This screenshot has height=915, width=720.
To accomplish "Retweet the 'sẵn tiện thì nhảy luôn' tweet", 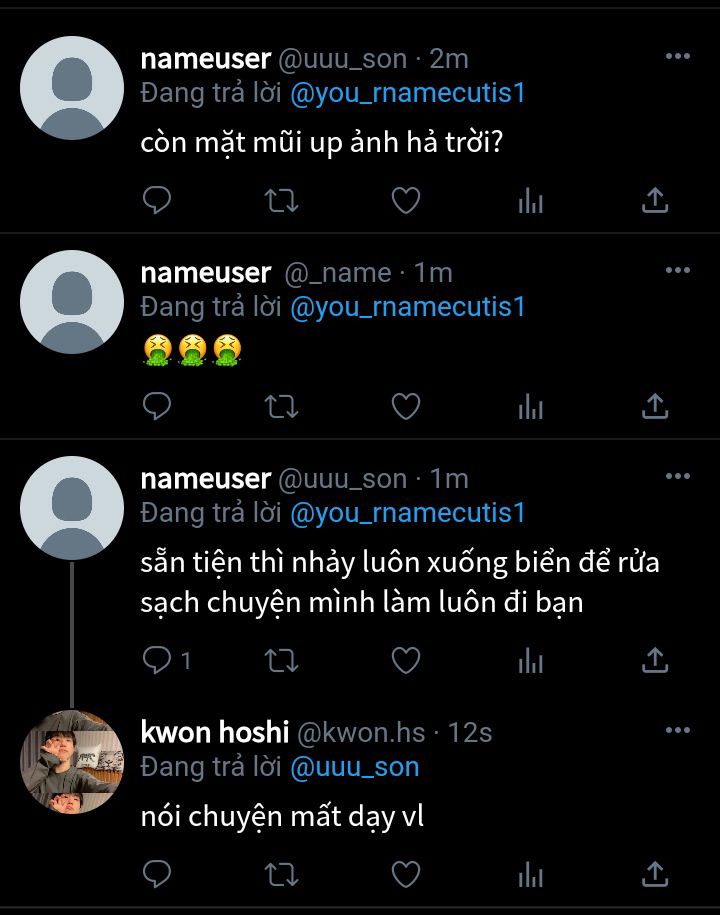I will click(x=281, y=660).
